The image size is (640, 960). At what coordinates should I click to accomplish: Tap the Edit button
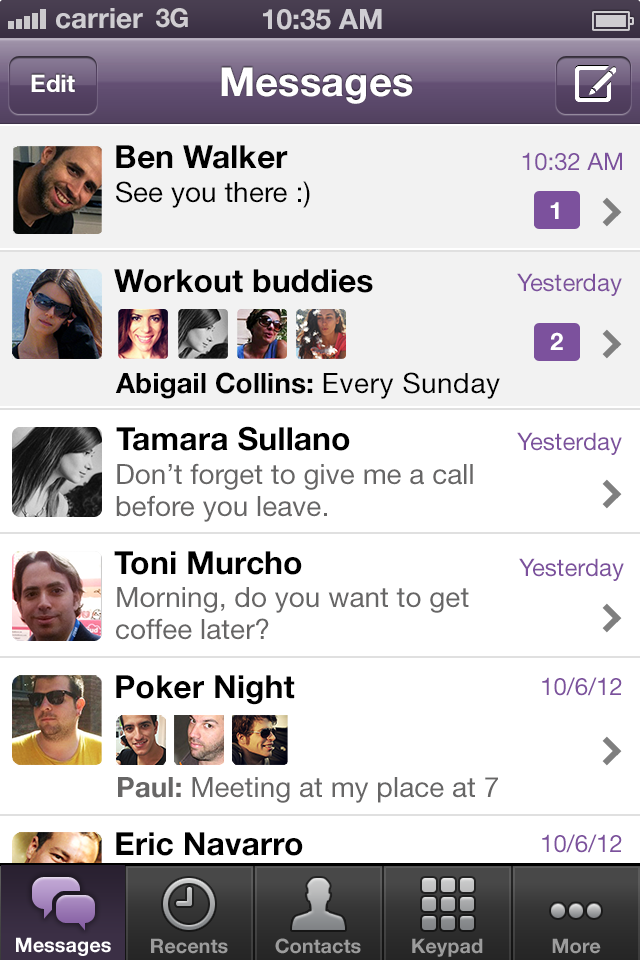click(53, 85)
